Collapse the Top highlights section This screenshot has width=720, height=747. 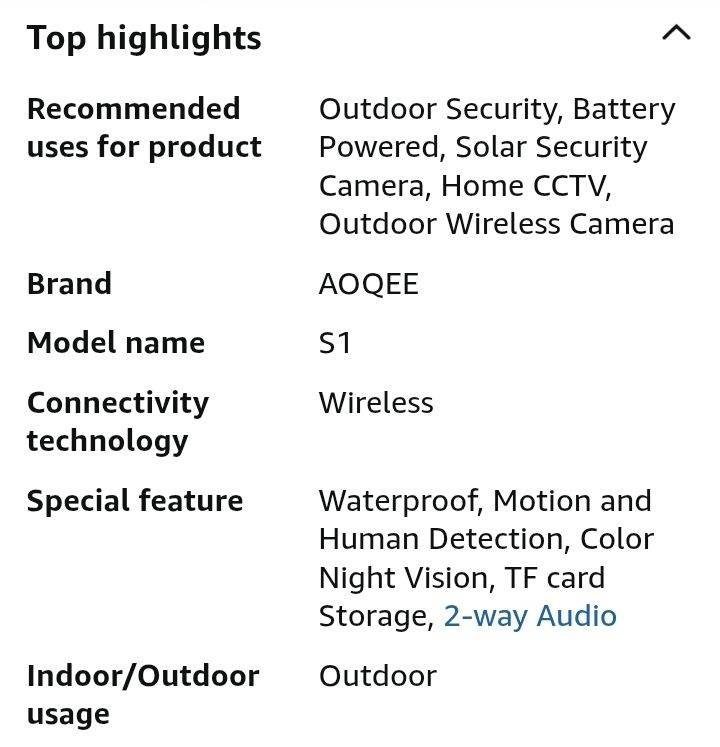(676, 33)
